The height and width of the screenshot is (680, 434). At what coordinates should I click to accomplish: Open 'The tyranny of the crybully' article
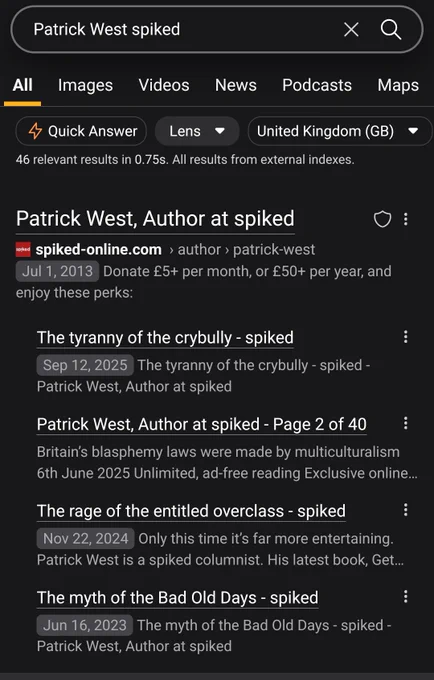165,338
